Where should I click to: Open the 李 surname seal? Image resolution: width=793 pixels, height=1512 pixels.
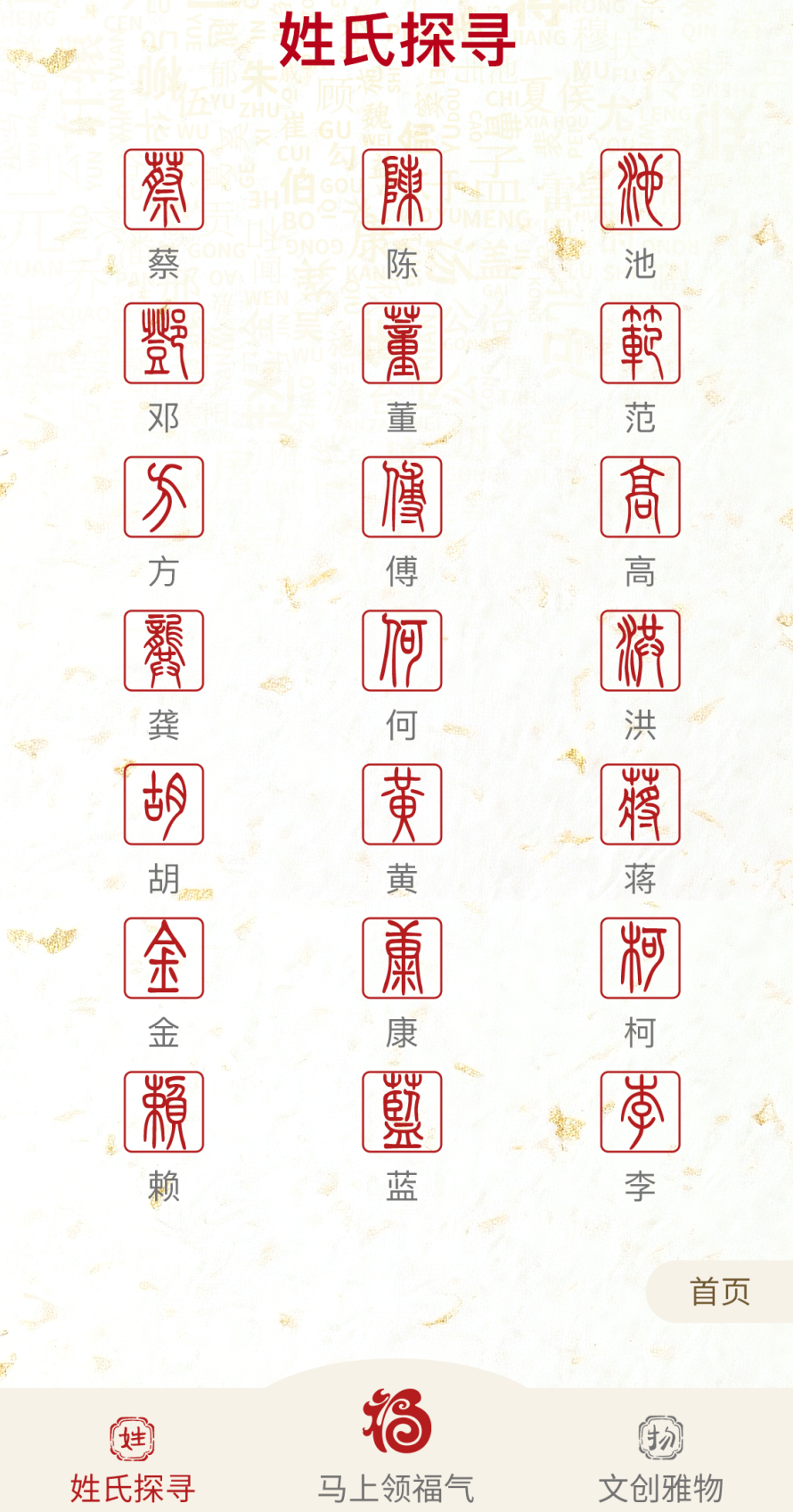[x=640, y=1112]
